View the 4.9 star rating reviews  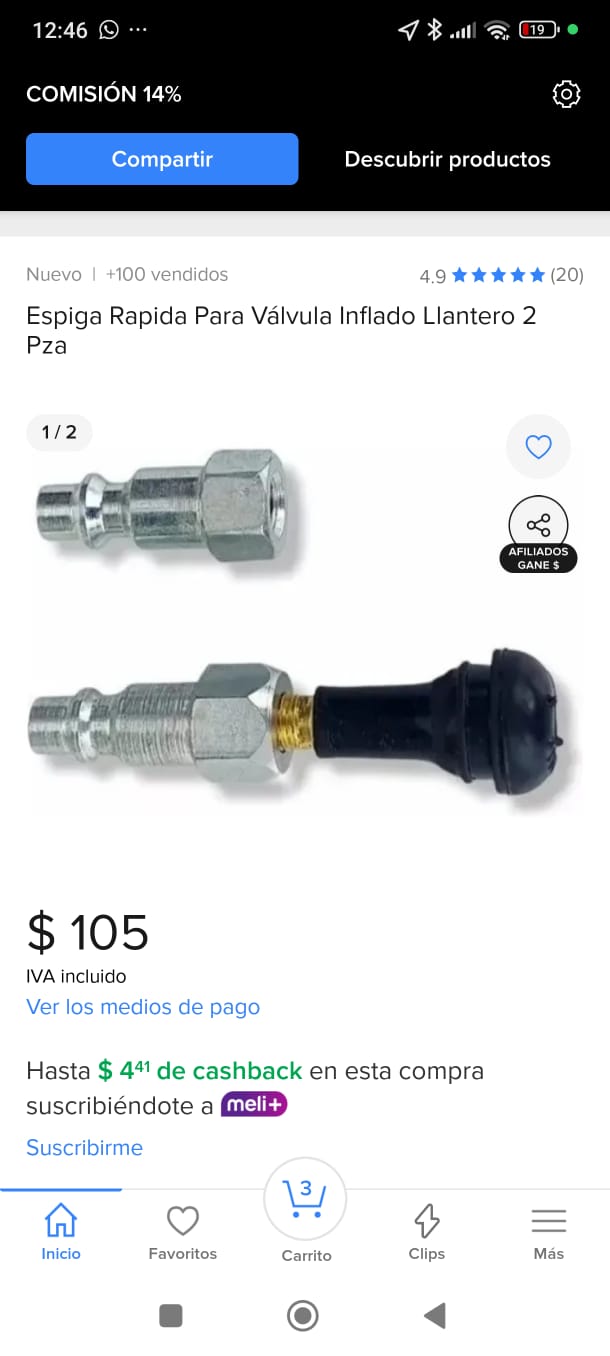[x=501, y=275]
